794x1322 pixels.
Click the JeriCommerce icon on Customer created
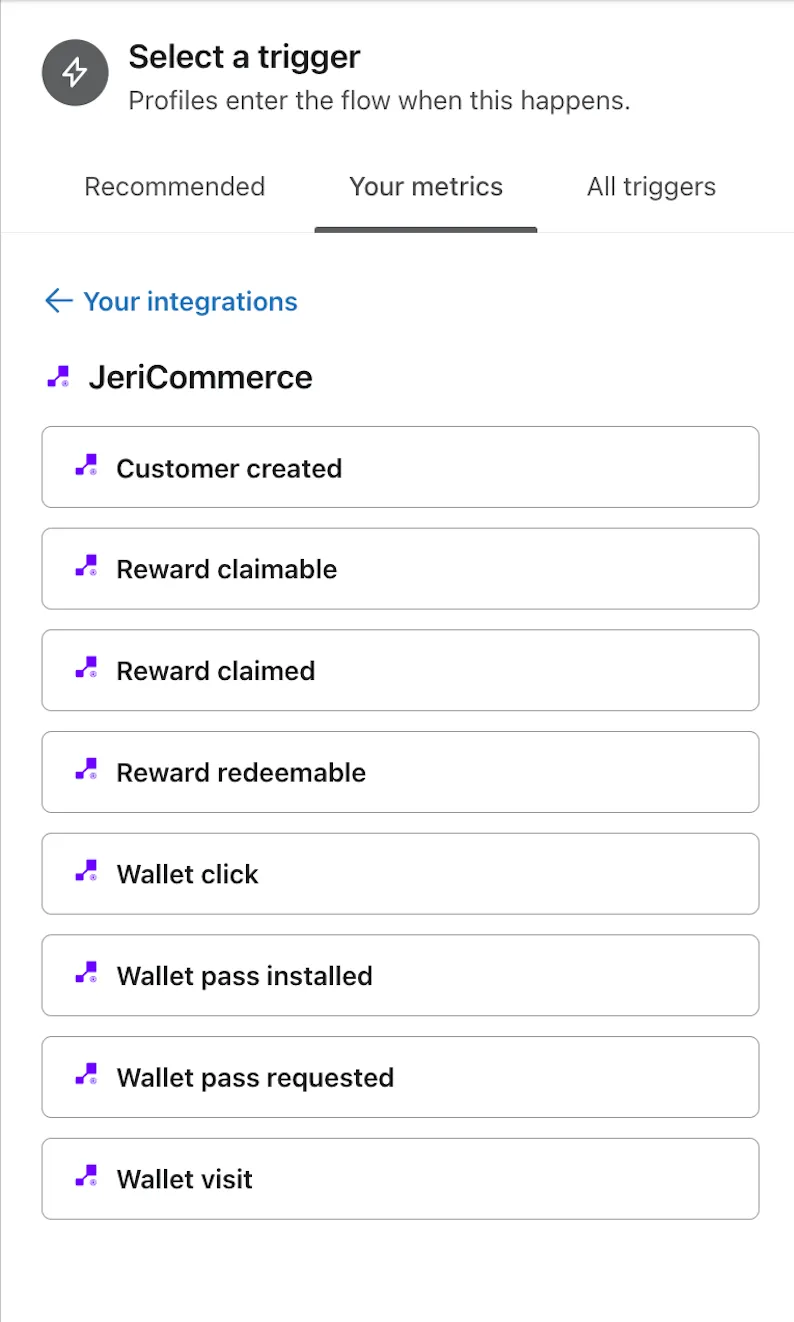point(86,466)
